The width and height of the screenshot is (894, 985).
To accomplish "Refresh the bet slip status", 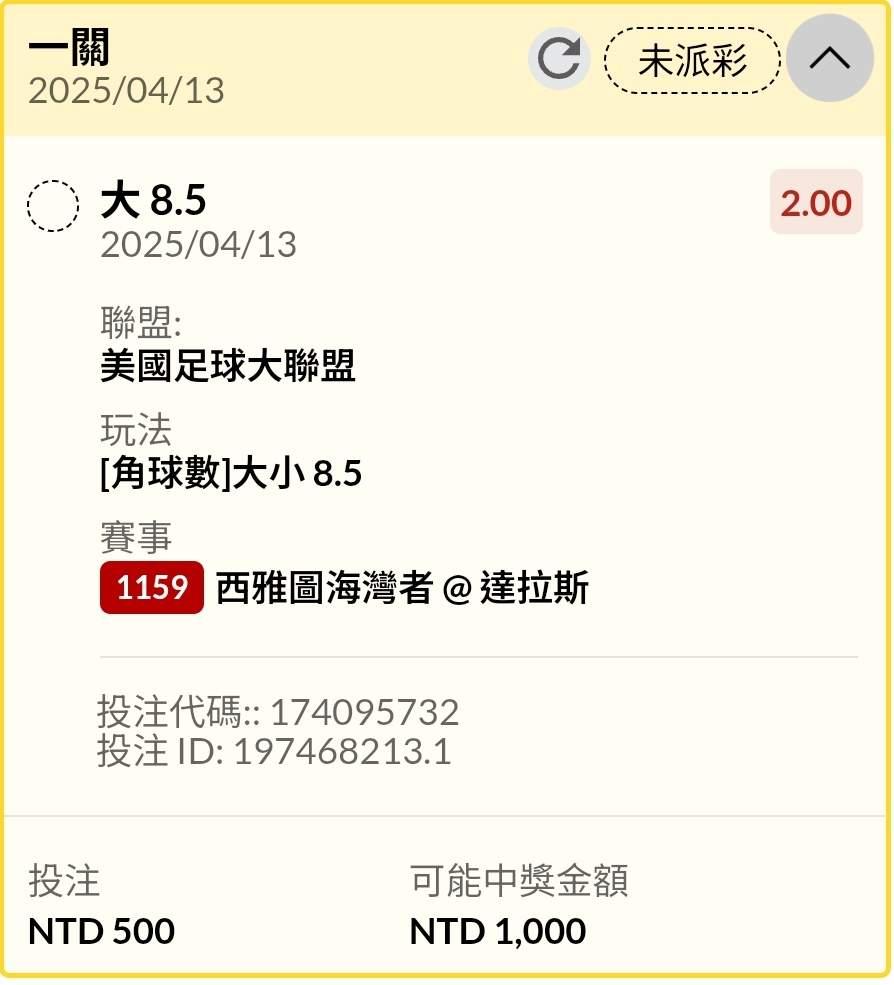I will click(559, 59).
